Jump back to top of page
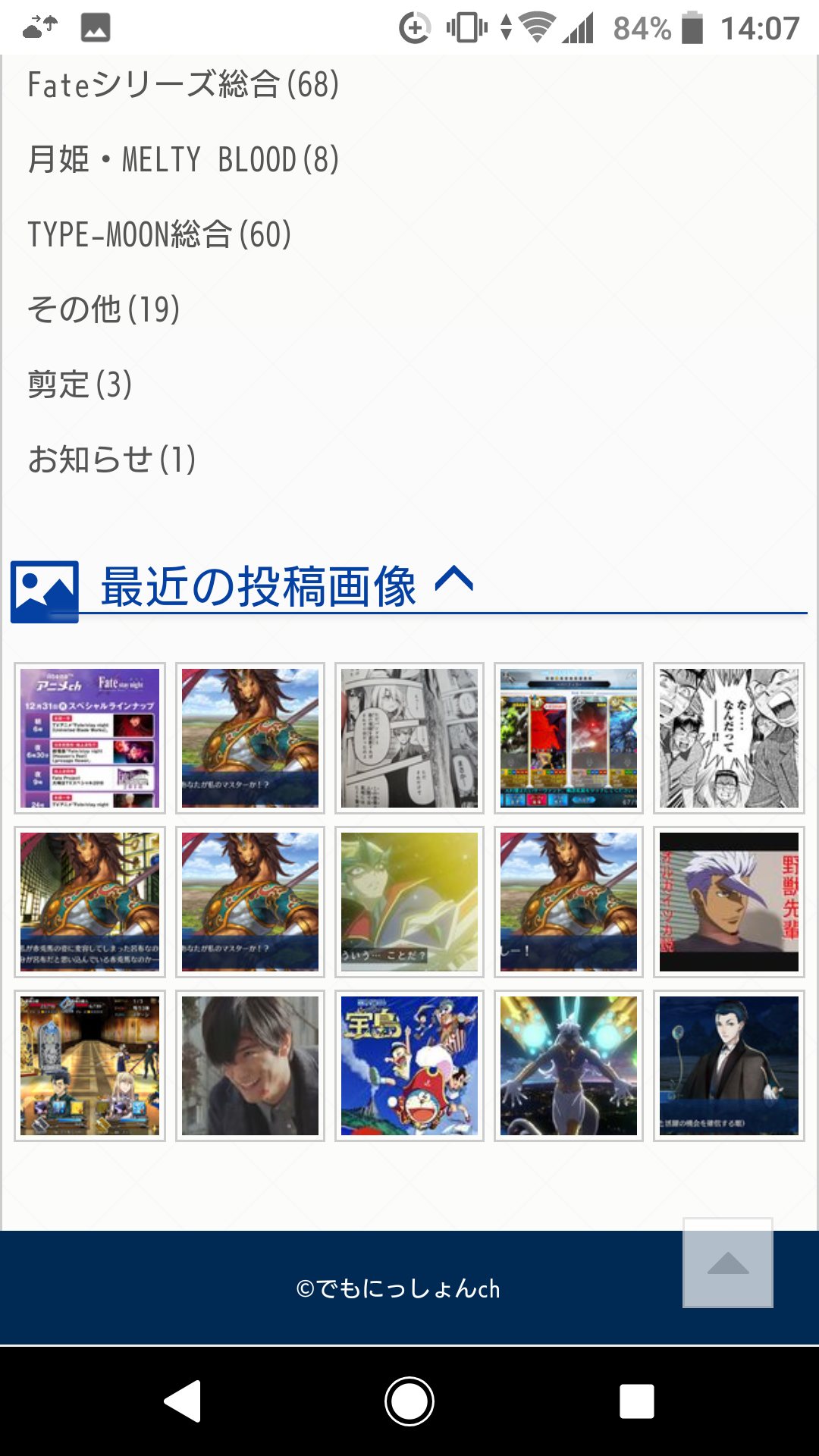819x1456 pixels. tap(728, 1263)
